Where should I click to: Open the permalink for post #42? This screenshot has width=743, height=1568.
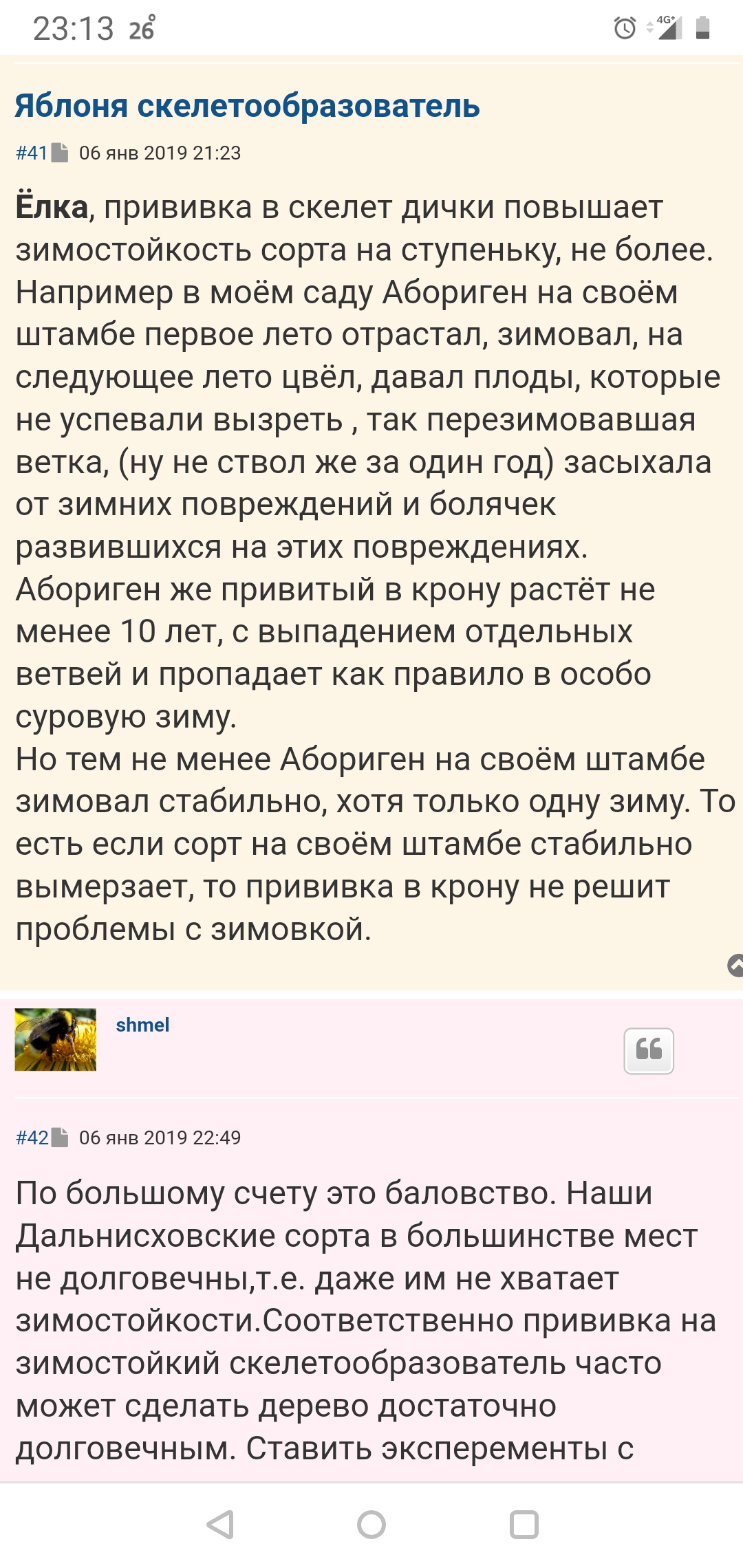(32, 1137)
